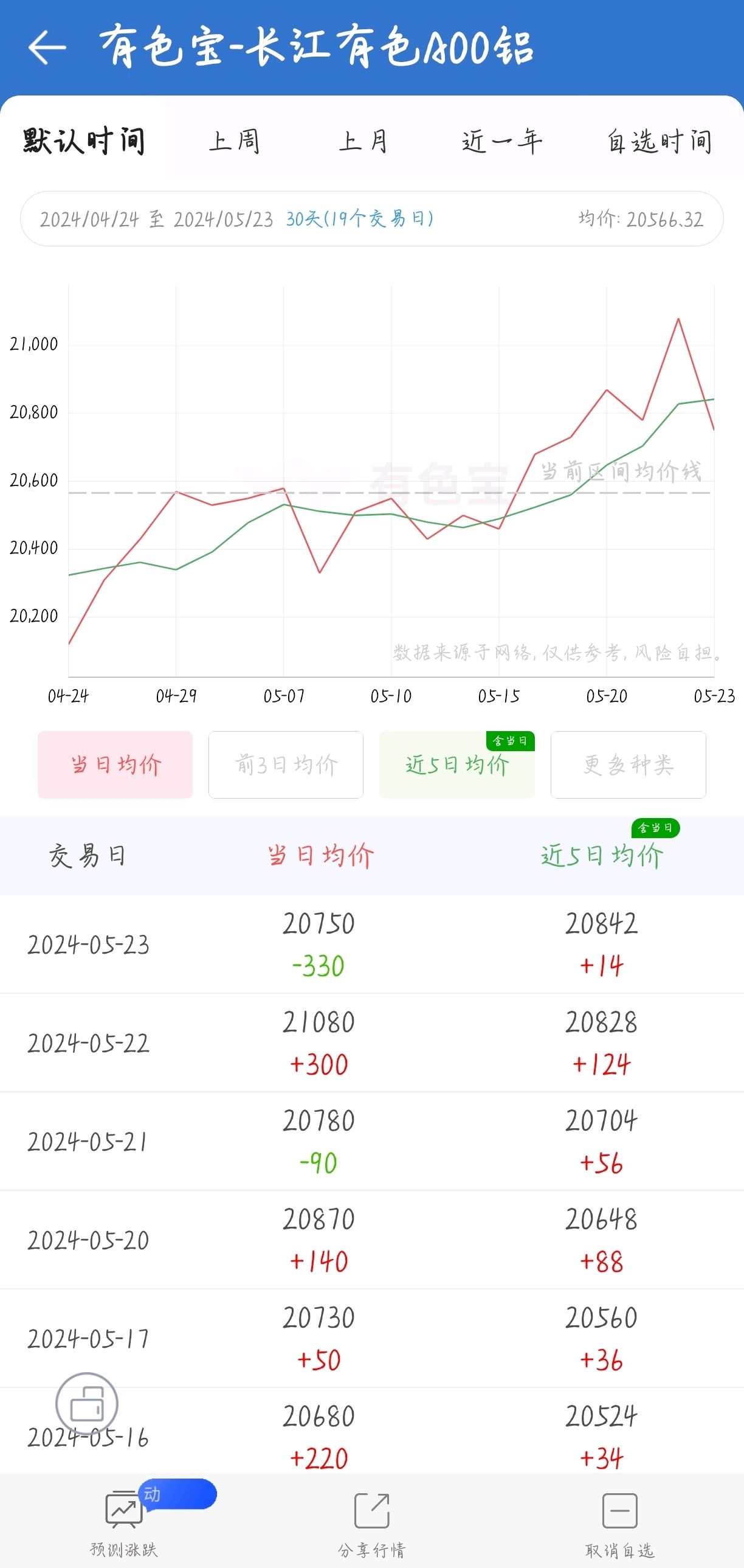Open the 自选时间 custom range tab
The image size is (744, 1568).
(x=659, y=141)
